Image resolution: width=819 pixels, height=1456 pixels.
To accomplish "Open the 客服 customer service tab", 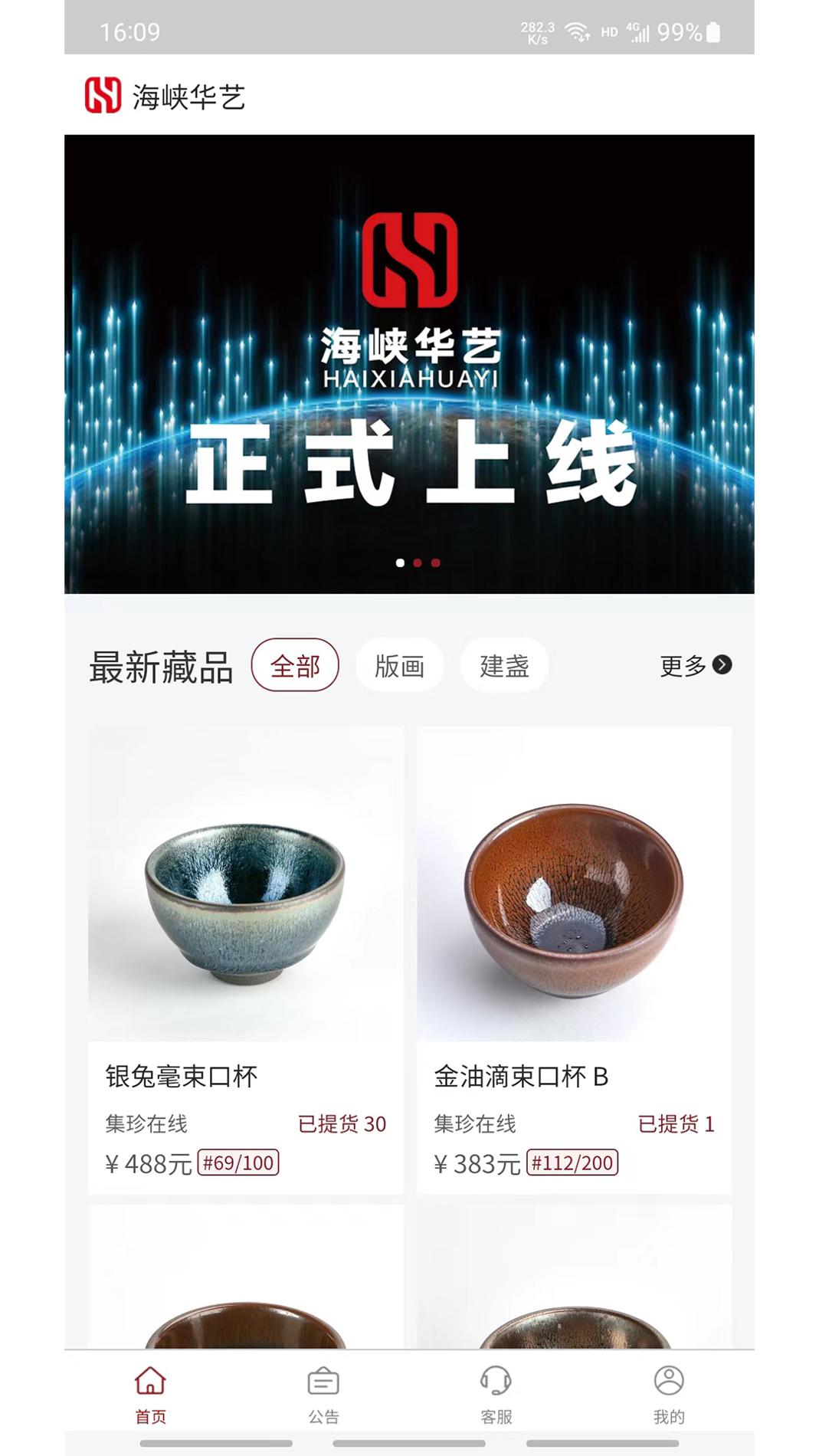I will tap(496, 1393).
